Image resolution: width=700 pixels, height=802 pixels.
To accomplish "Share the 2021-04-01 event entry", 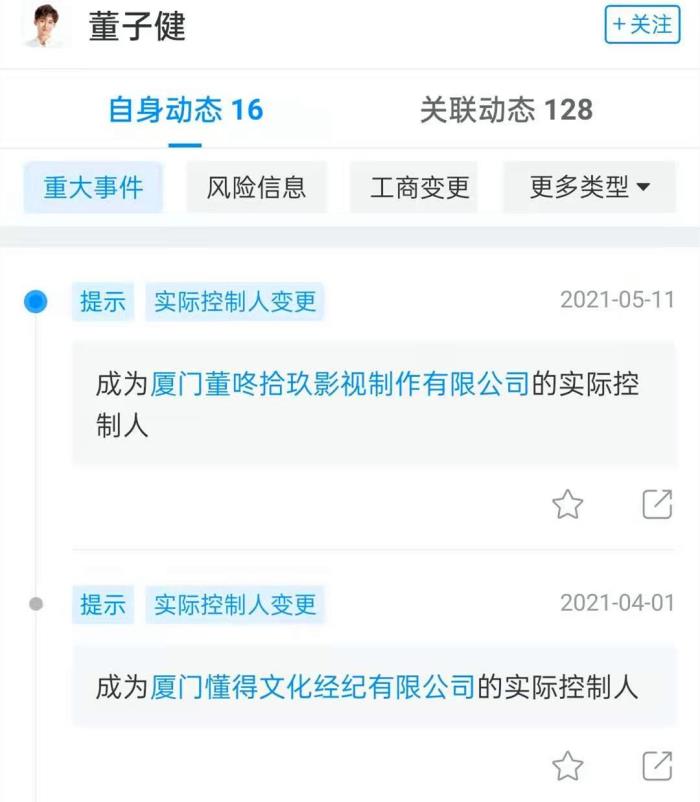I will coord(656,767).
